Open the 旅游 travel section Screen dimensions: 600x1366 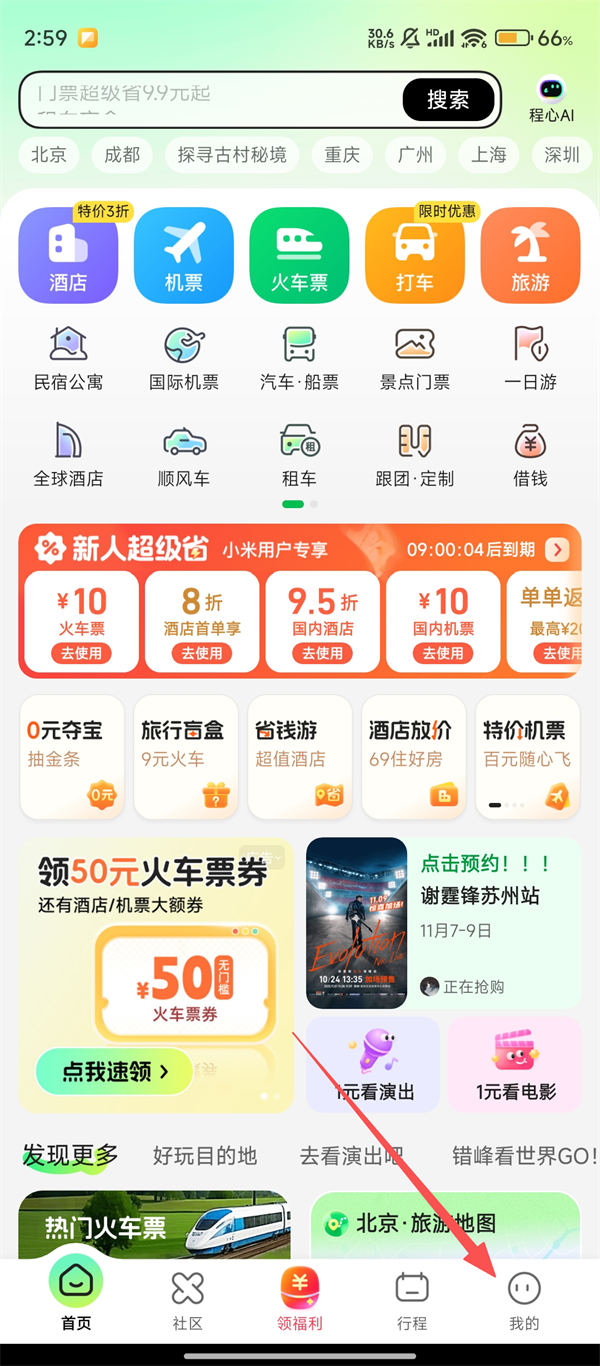tap(530, 255)
